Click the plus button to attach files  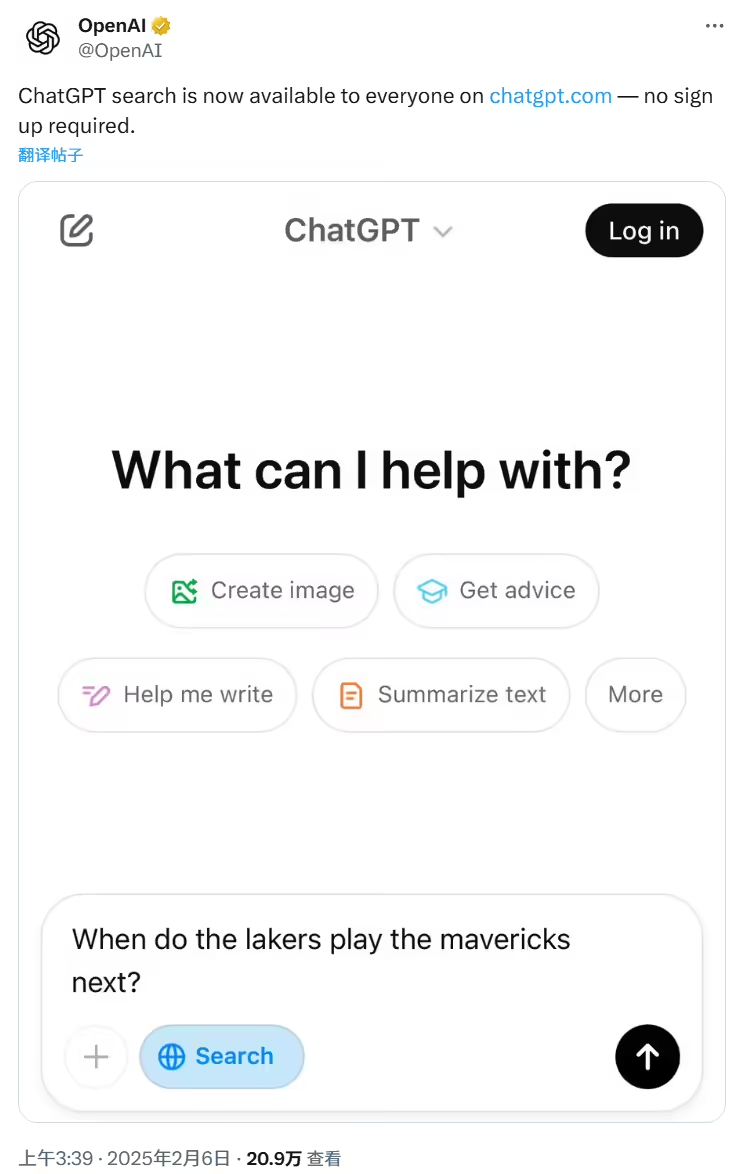[96, 1056]
